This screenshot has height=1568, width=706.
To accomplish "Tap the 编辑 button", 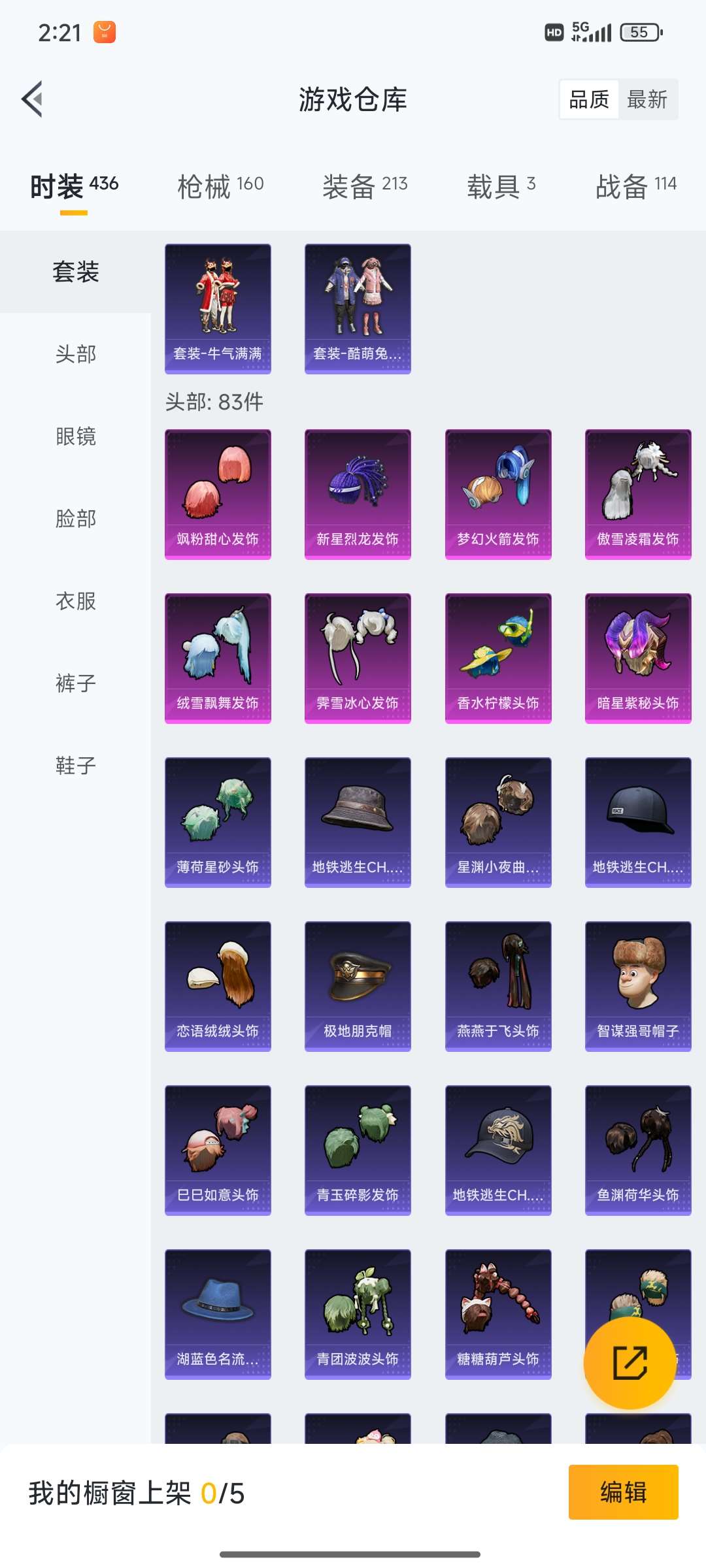I will [x=623, y=1492].
